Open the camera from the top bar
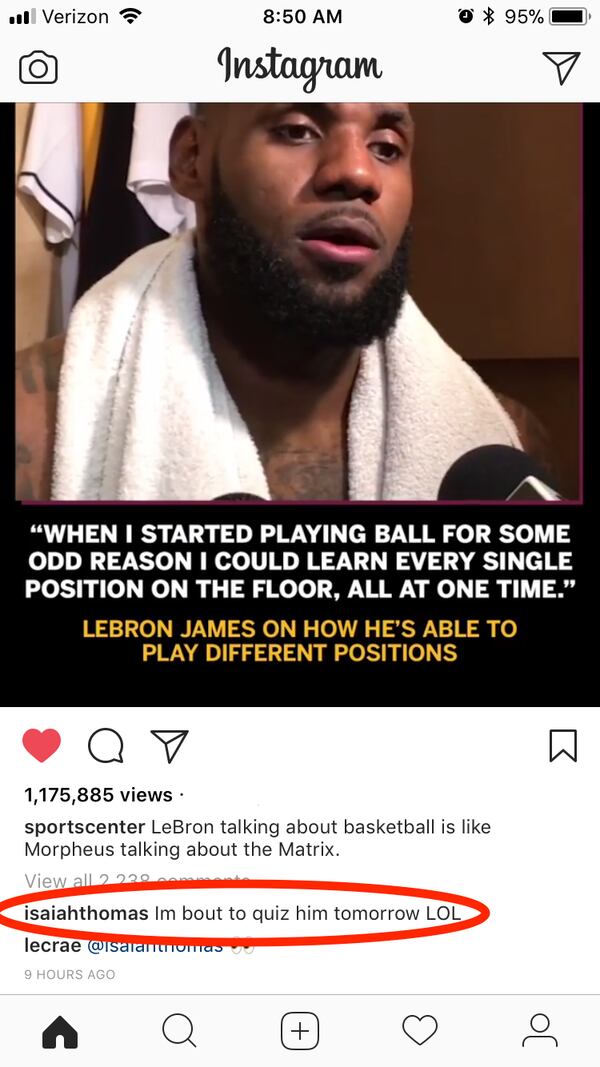 38,67
